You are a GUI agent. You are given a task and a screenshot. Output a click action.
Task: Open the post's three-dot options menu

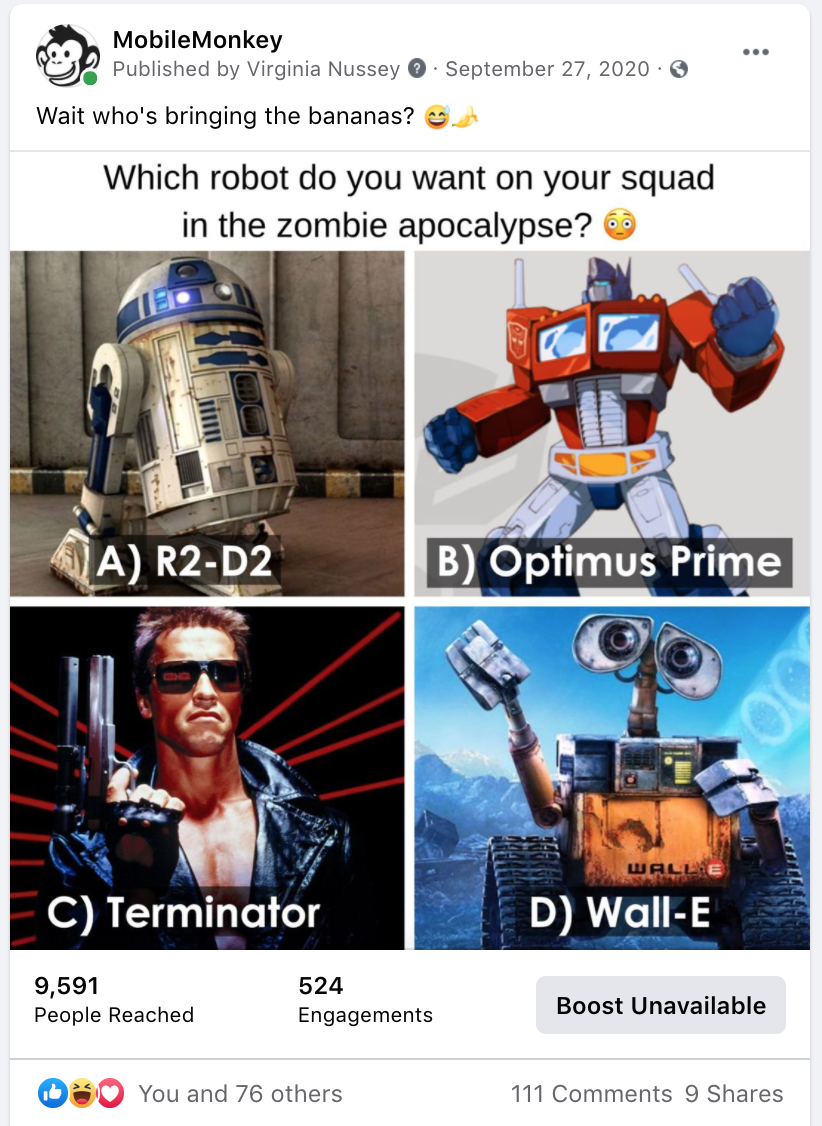coord(755,52)
